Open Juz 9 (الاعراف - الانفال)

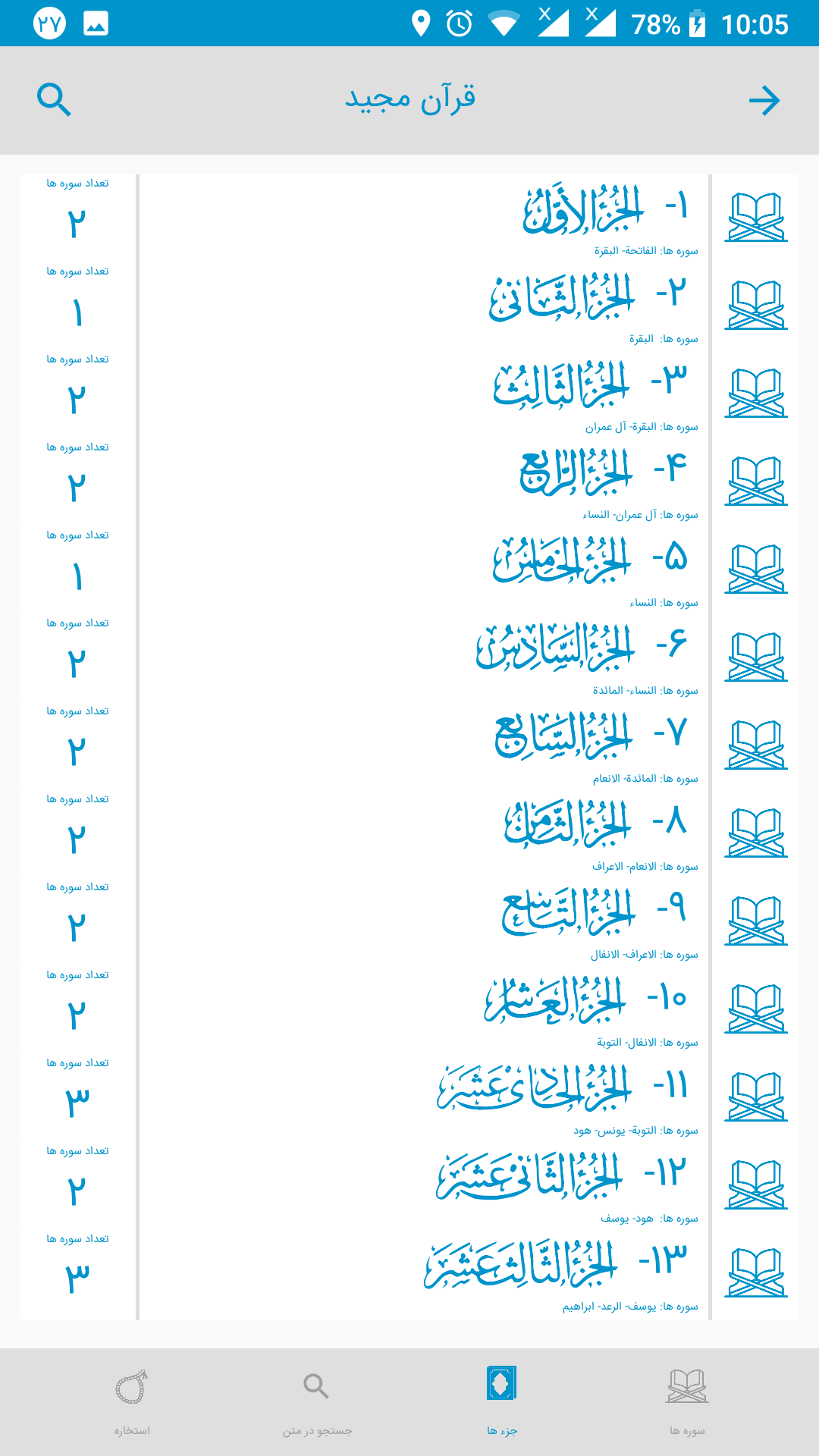tap(425, 922)
